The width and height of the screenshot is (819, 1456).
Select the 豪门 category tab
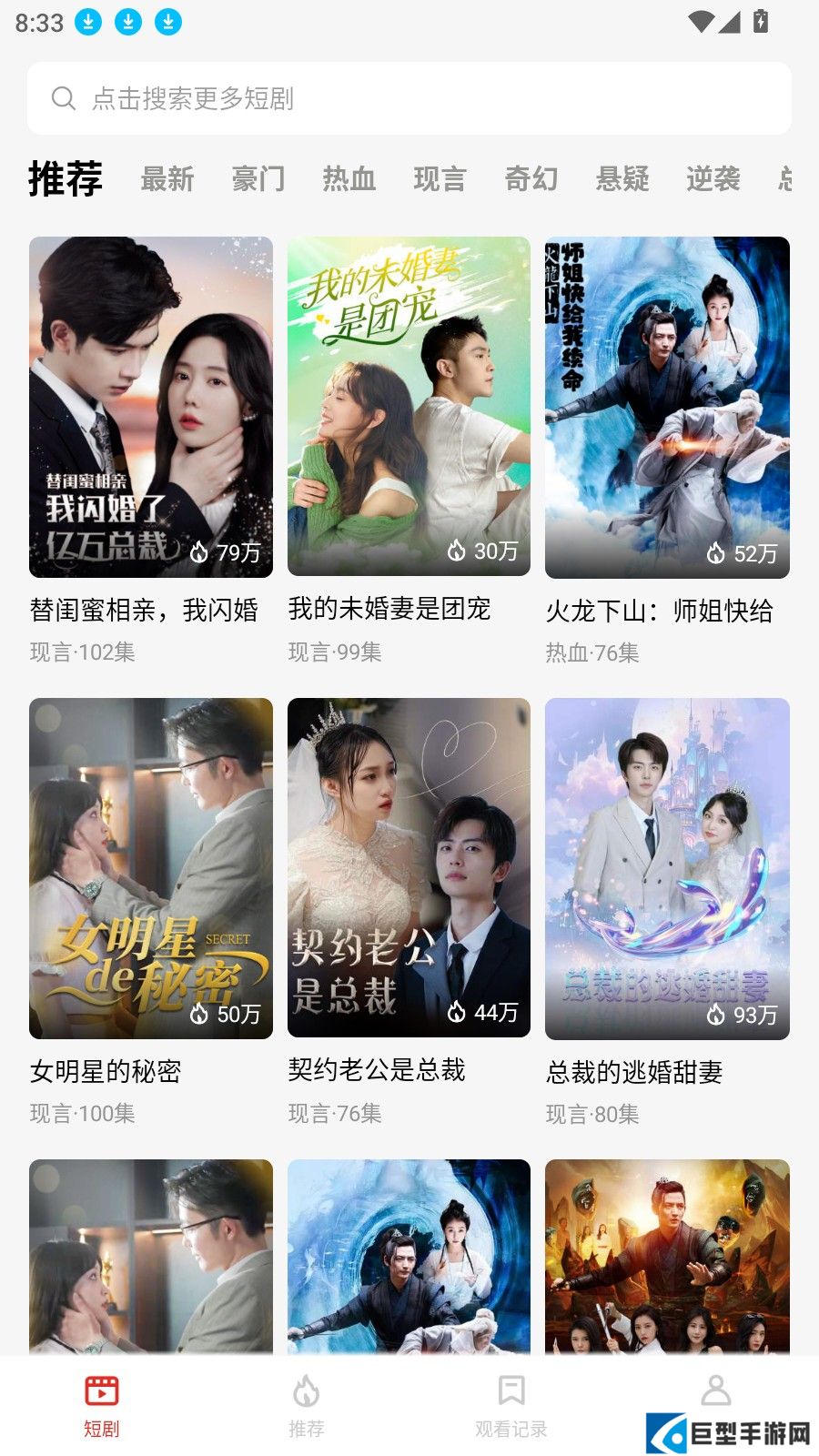click(x=258, y=179)
